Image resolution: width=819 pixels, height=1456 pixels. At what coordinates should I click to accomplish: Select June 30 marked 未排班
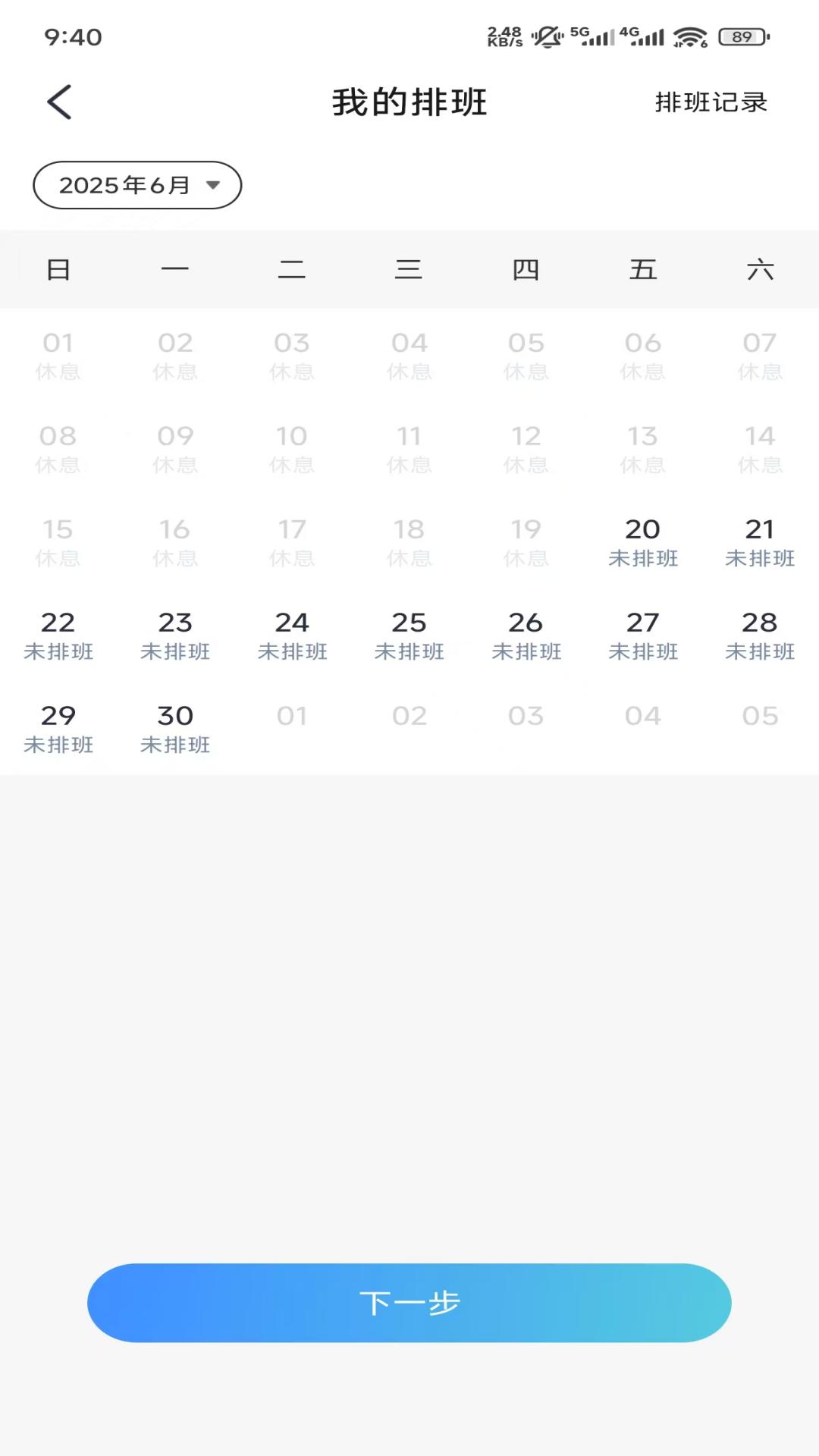pos(176,728)
